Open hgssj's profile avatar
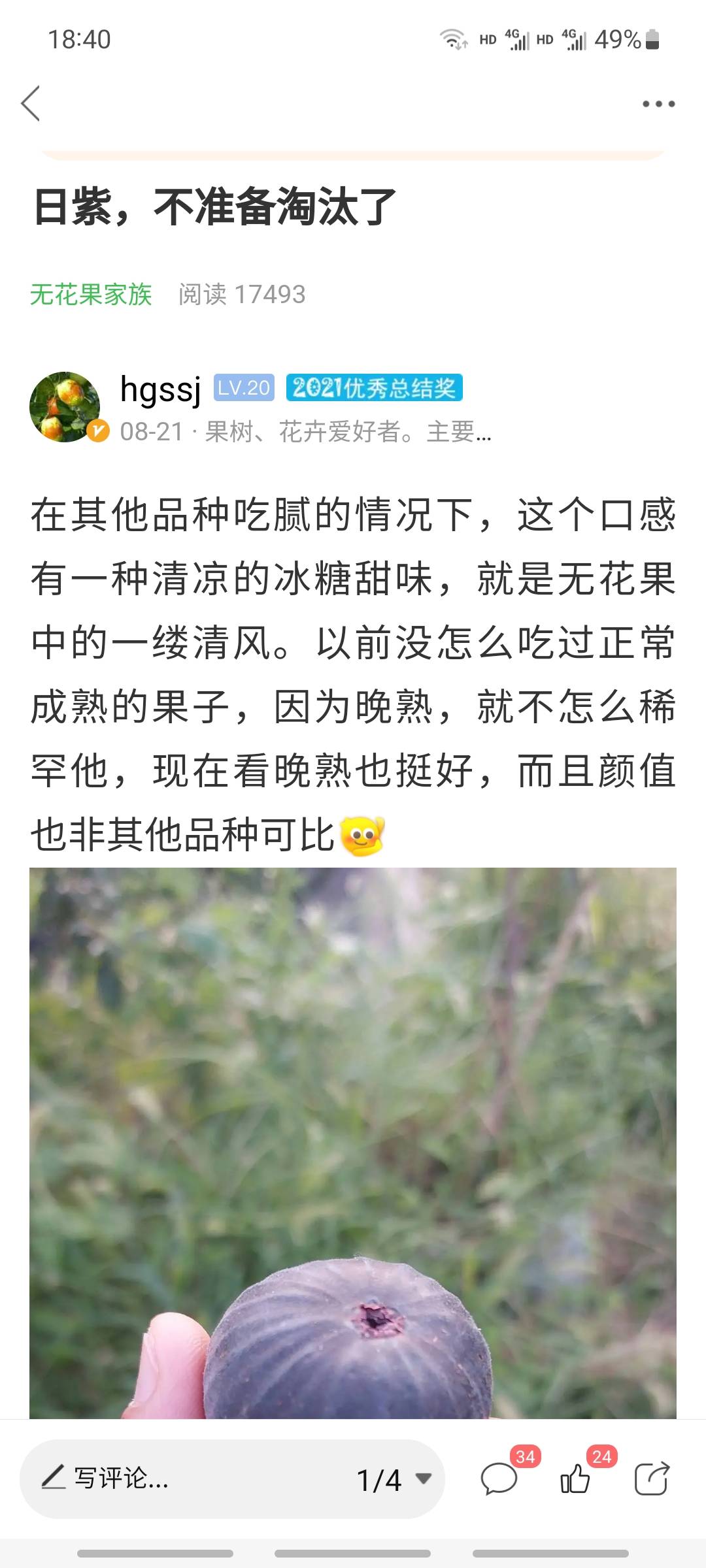Image resolution: width=706 pixels, height=1568 pixels. (x=65, y=407)
